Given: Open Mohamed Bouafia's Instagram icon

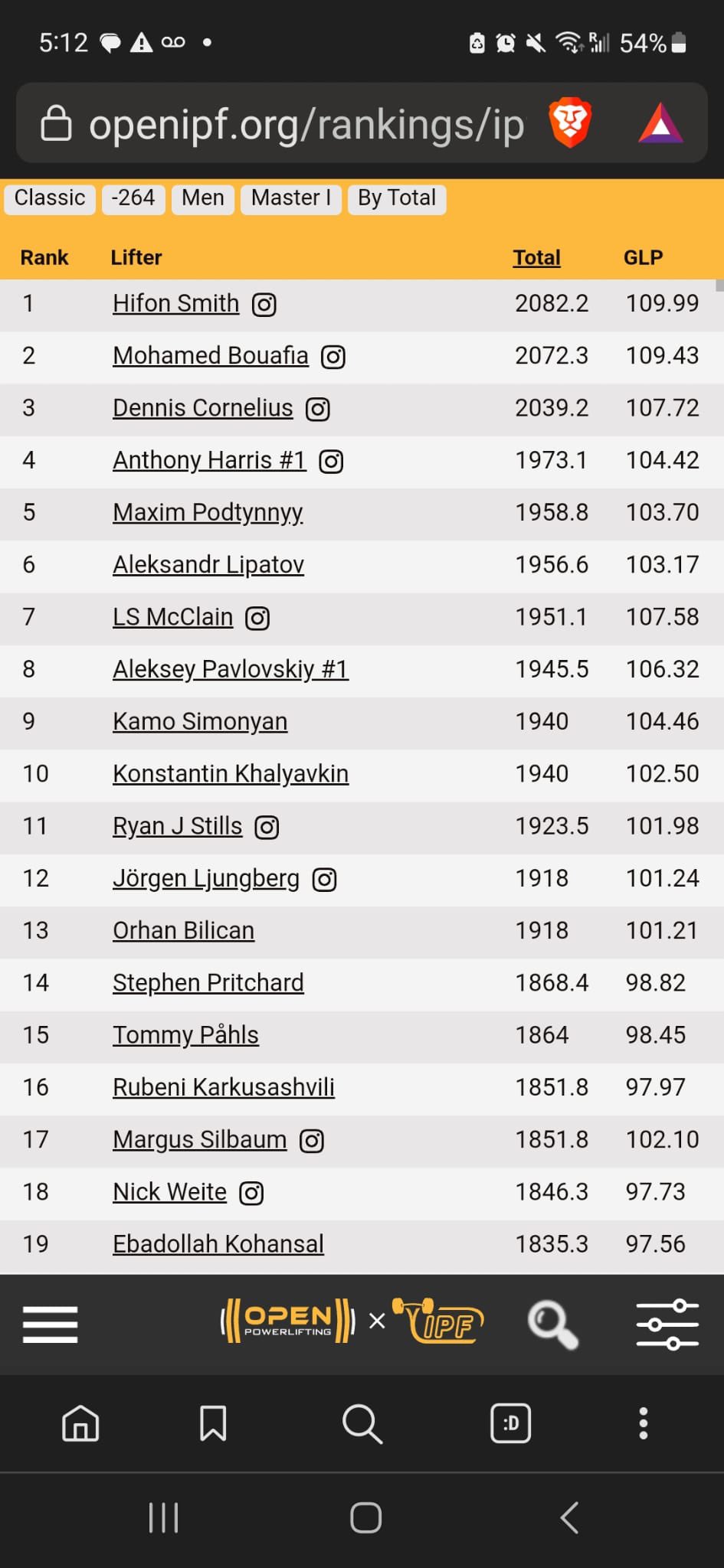Looking at the screenshot, I should (x=333, y=357).
